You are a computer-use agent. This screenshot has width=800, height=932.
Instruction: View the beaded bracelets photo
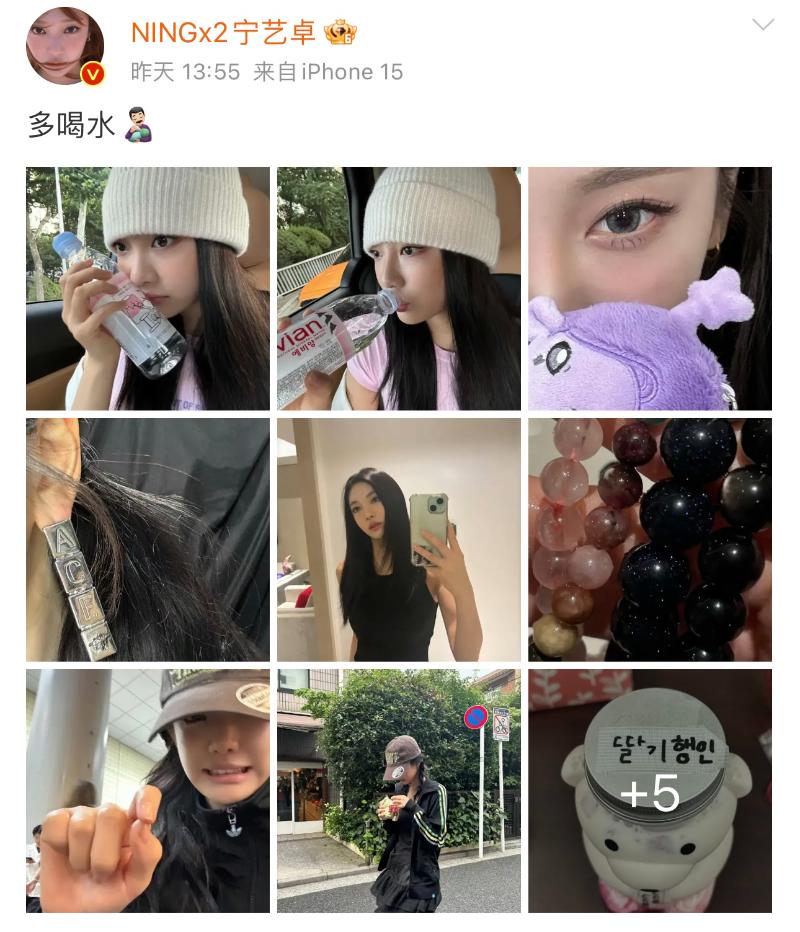(650, 539)
